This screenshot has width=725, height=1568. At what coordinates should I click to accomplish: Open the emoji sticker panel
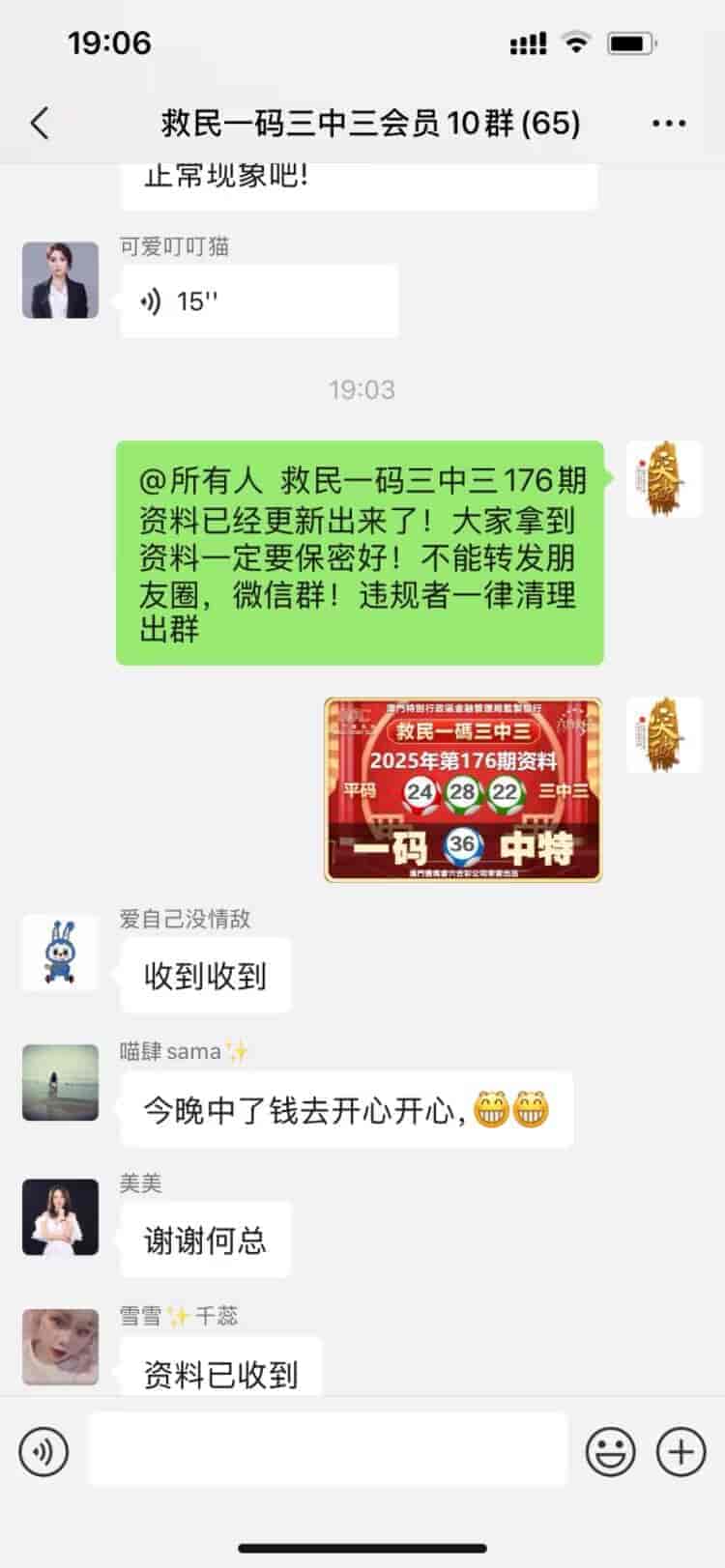point(611,1451)
